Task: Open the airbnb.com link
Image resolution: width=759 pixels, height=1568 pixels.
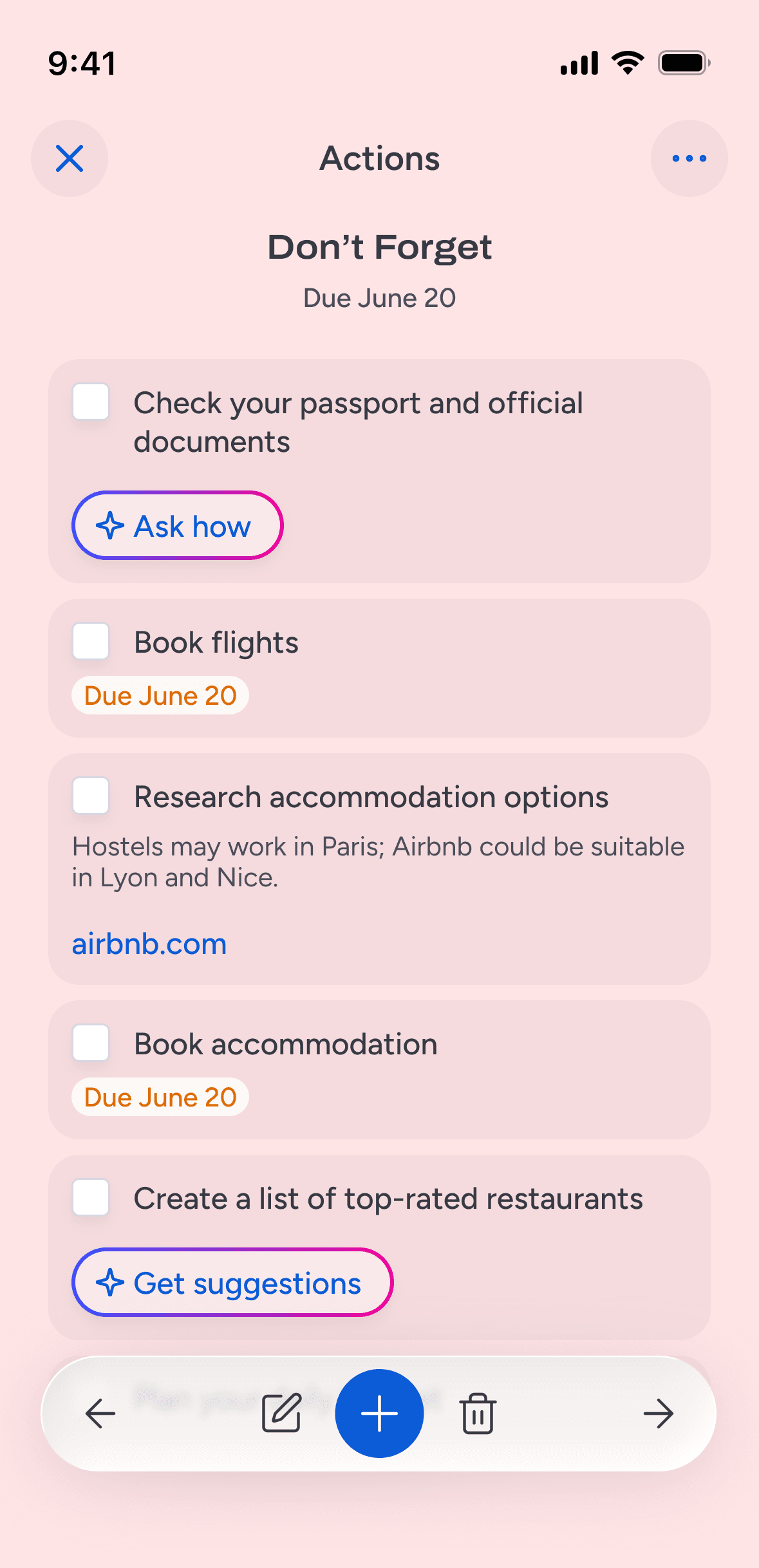Action: pos(149,944)
